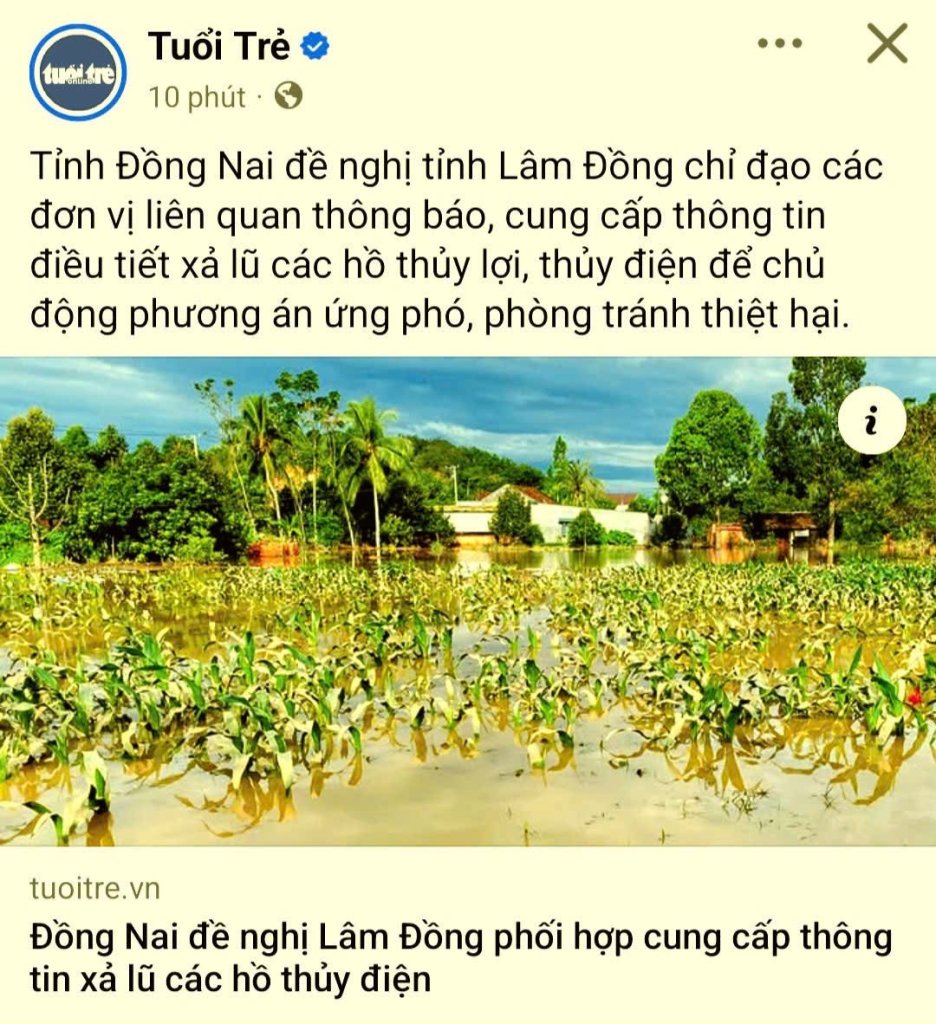Dismiss this post with the X
Screen dimensions: 936x1024
tap(886, 44)
